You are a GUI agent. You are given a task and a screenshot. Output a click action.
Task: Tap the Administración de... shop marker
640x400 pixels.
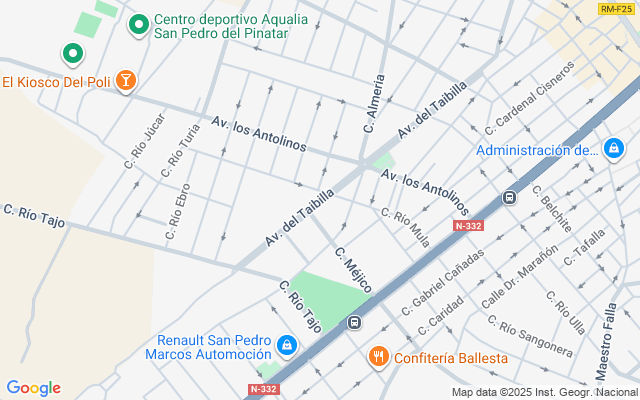[614, 150]
